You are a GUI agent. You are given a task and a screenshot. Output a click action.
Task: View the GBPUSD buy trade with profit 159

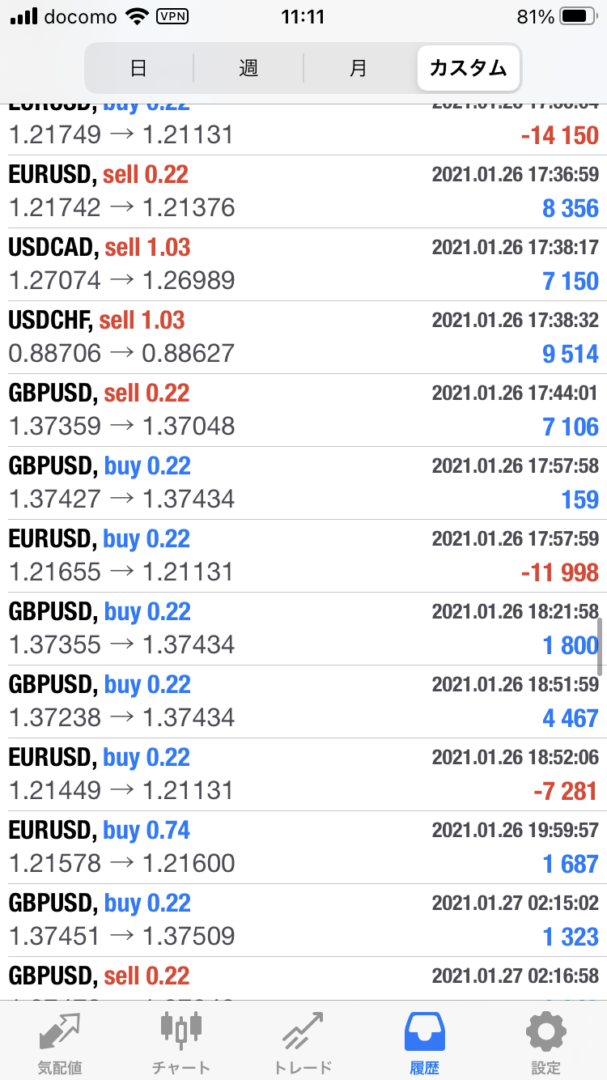303,483
